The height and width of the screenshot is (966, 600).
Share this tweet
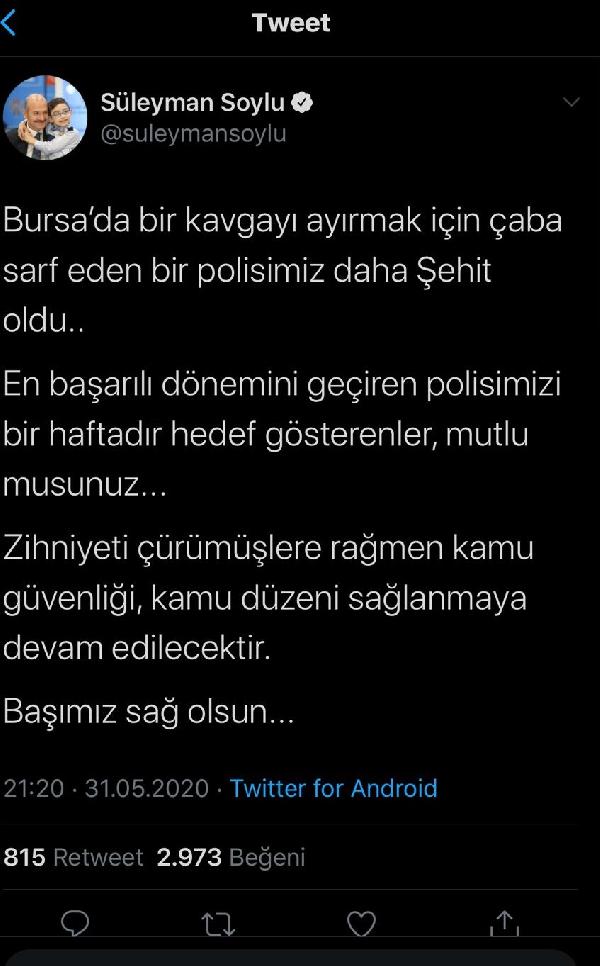pyautogui.click(x=505, y=923)
